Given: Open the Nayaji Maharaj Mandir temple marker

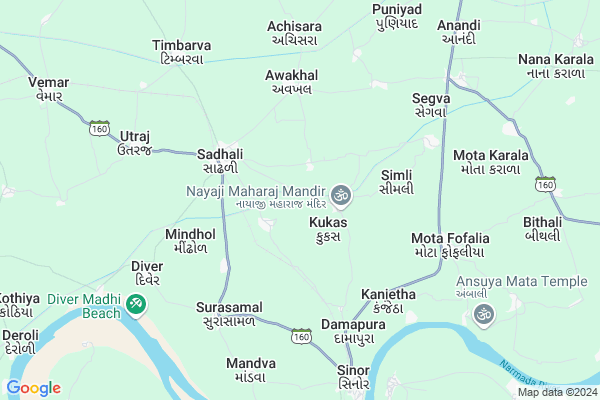Looking at the screenshot, I should pos(341,192).
